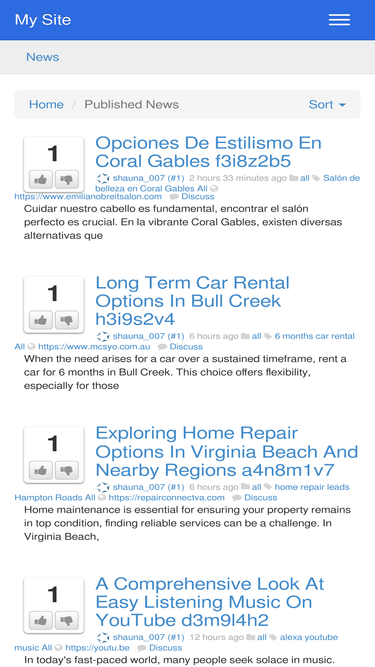Downvote the Opciones De Estilismo post
This screenshot has width=375, height=667.
click(x=67, y=180)
